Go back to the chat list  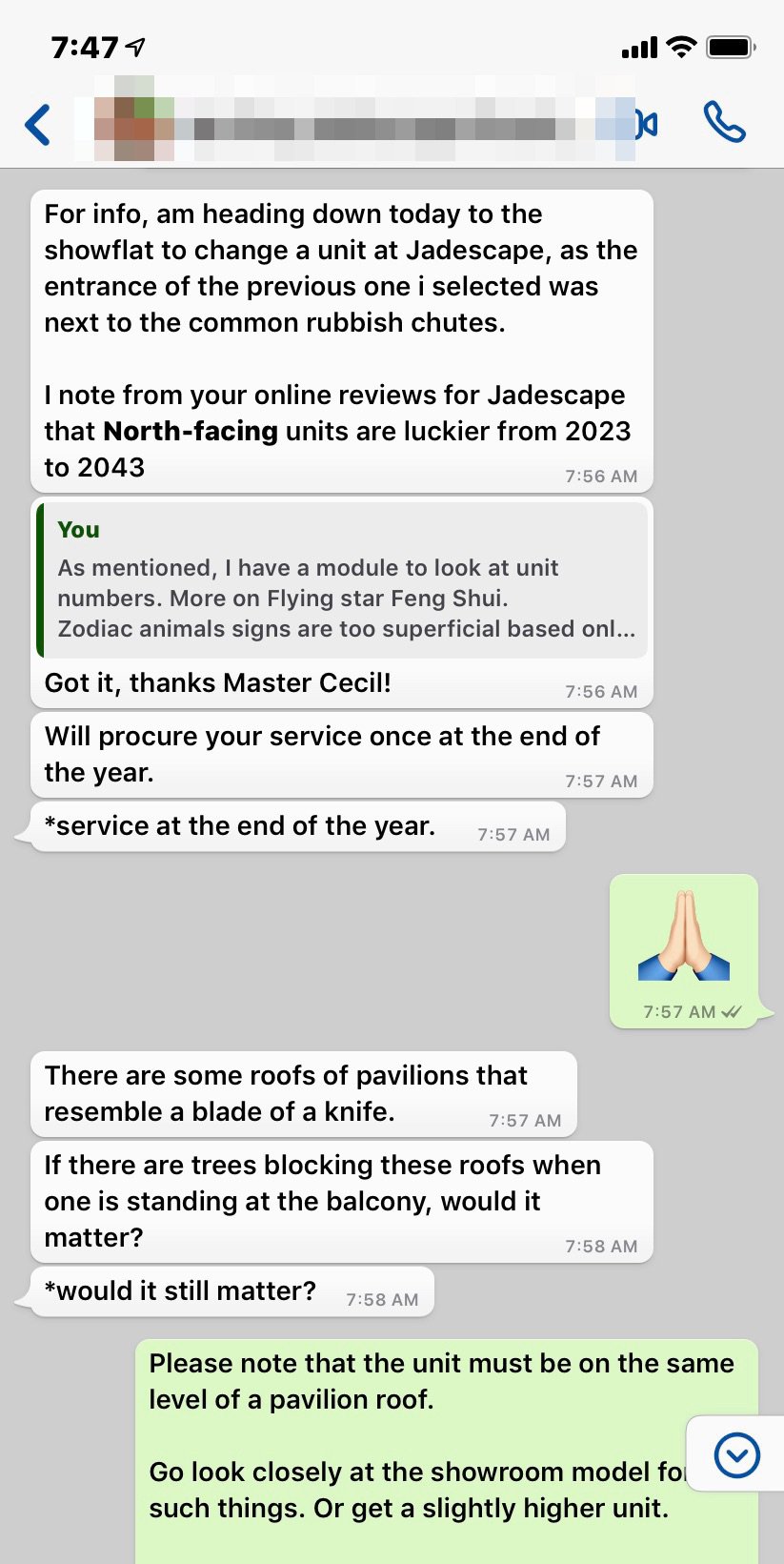pyautogui.click(x=38, y=125)
